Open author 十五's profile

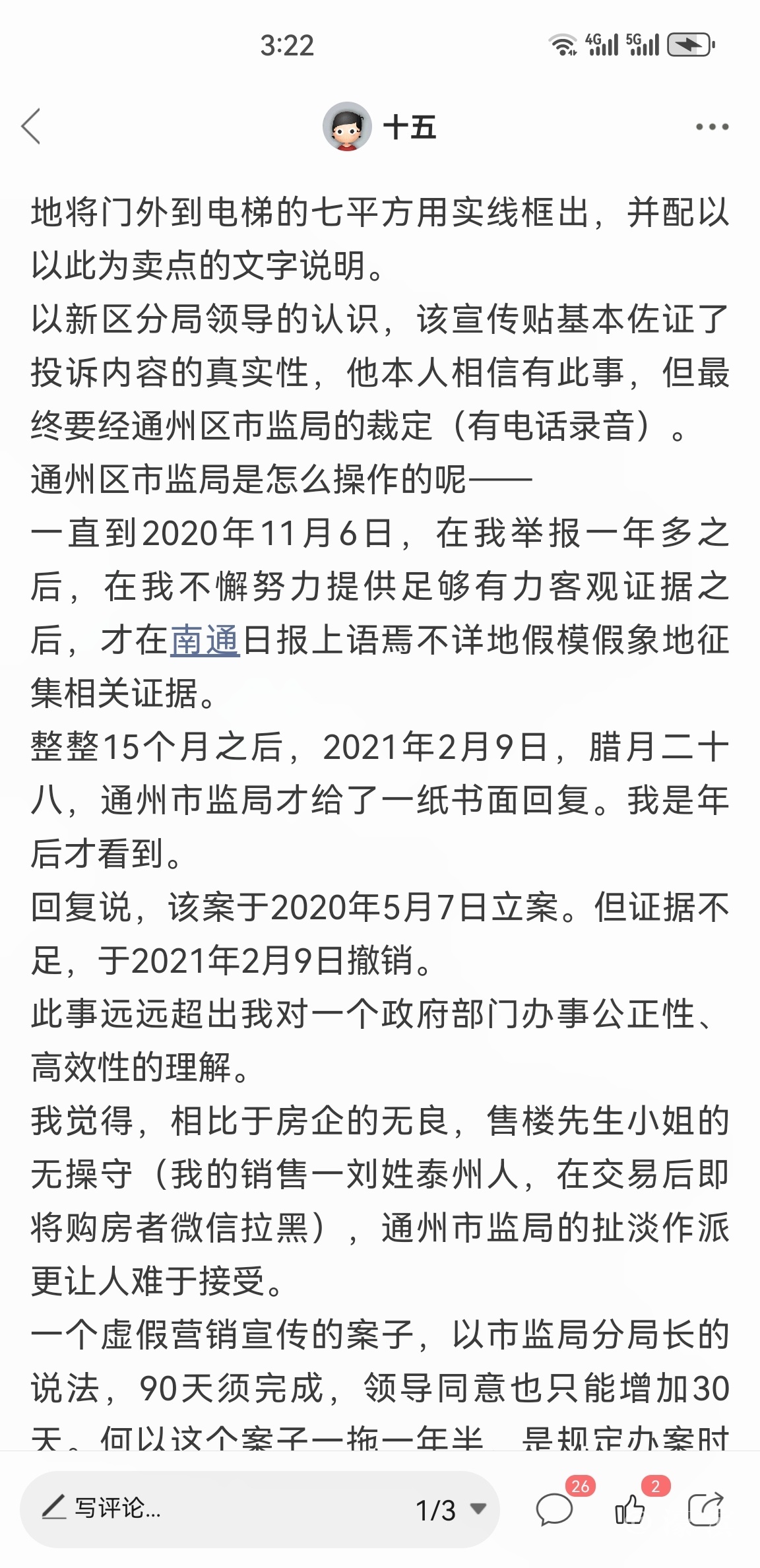379,127
